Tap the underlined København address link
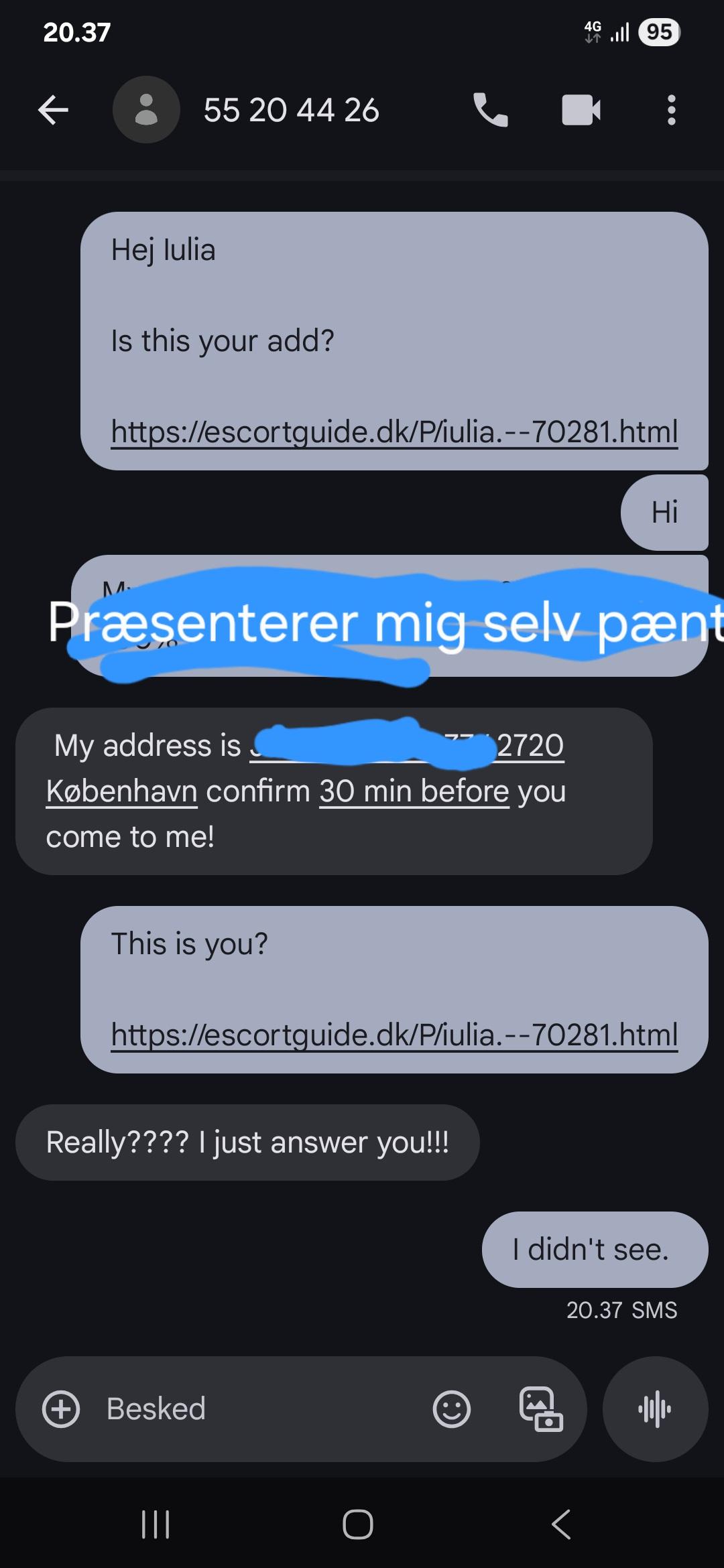The image size is (724, 1568). click(x=121, y=791)
